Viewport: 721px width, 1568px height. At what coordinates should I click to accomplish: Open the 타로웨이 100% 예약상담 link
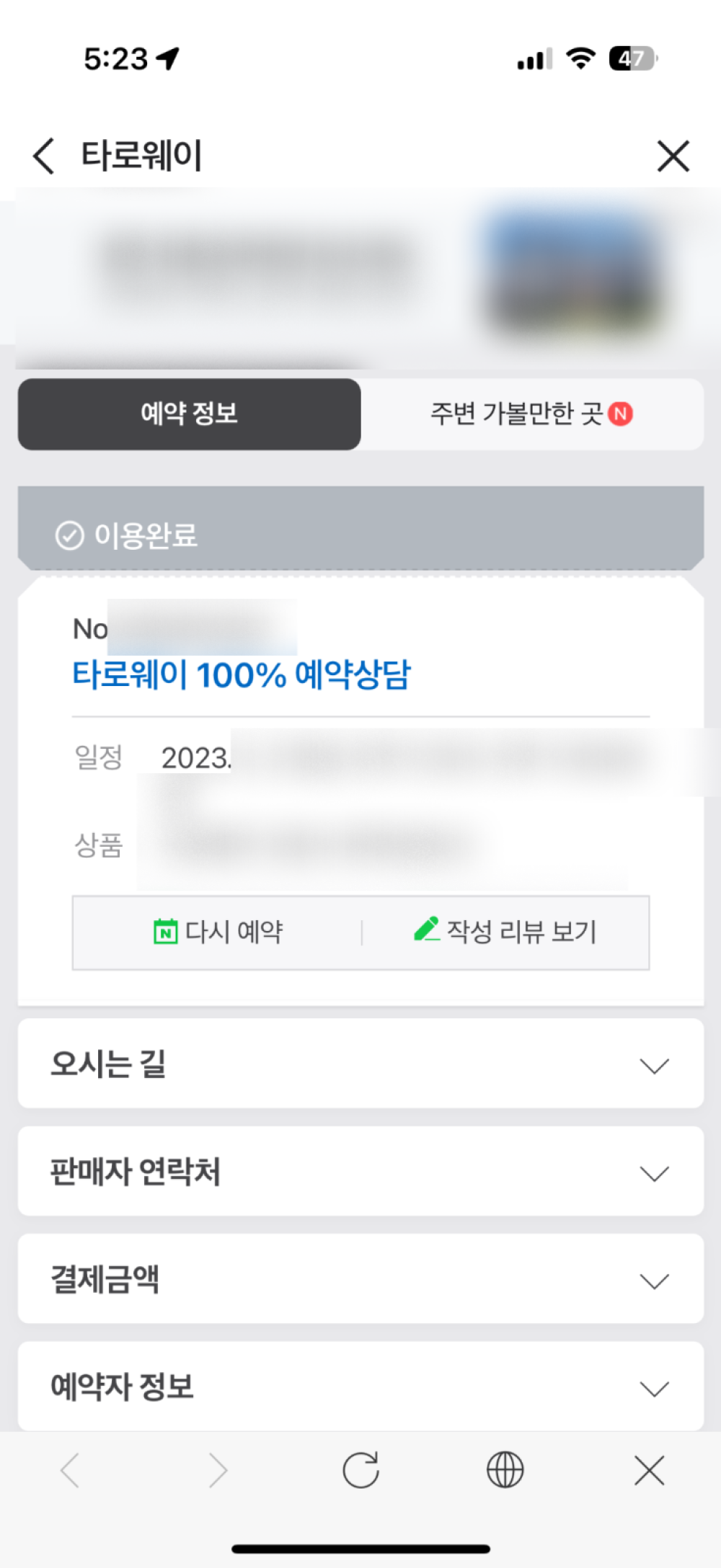coord(242,675)
